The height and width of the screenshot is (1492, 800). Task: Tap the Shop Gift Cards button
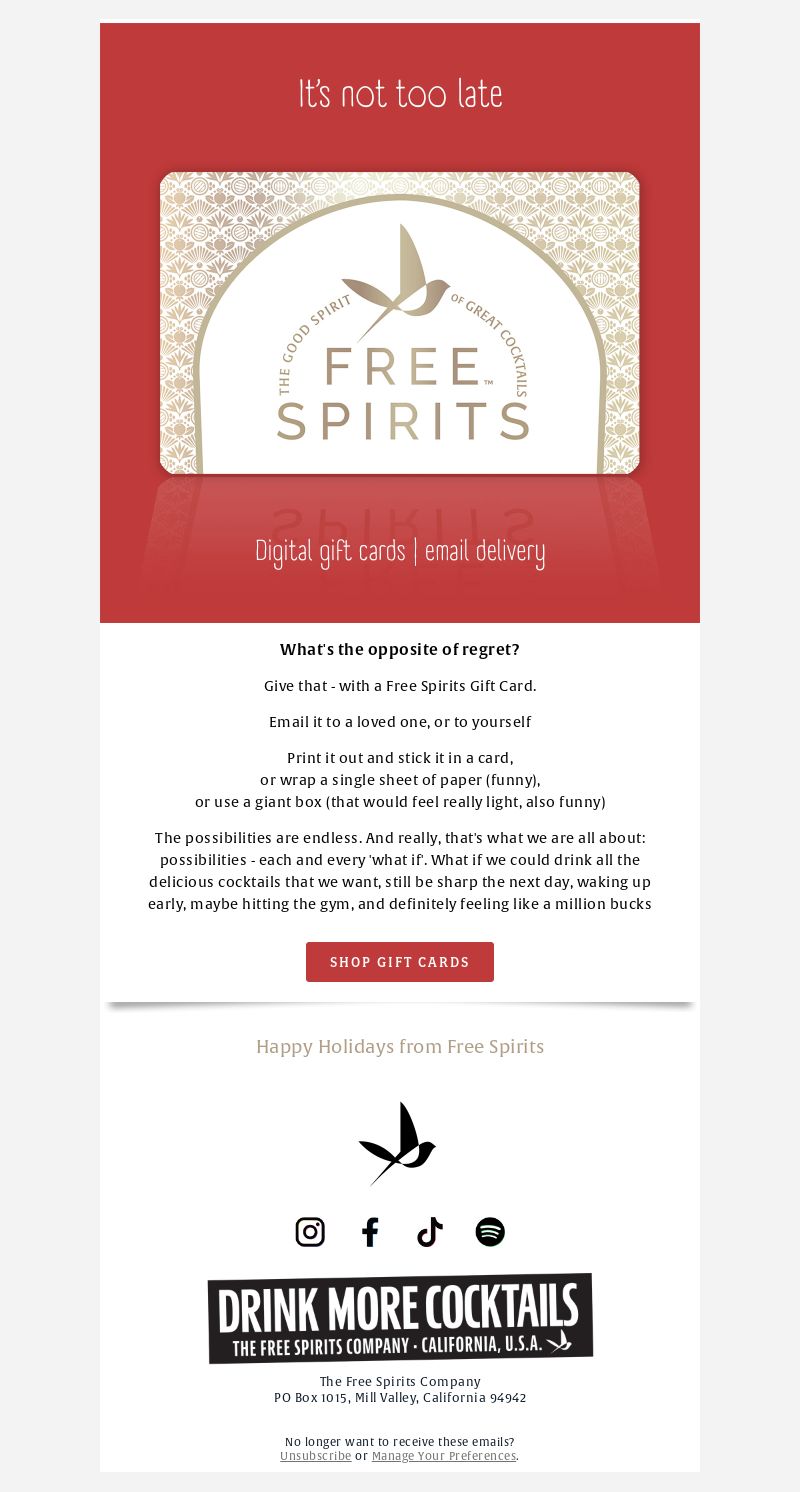(x=400, y=962)
